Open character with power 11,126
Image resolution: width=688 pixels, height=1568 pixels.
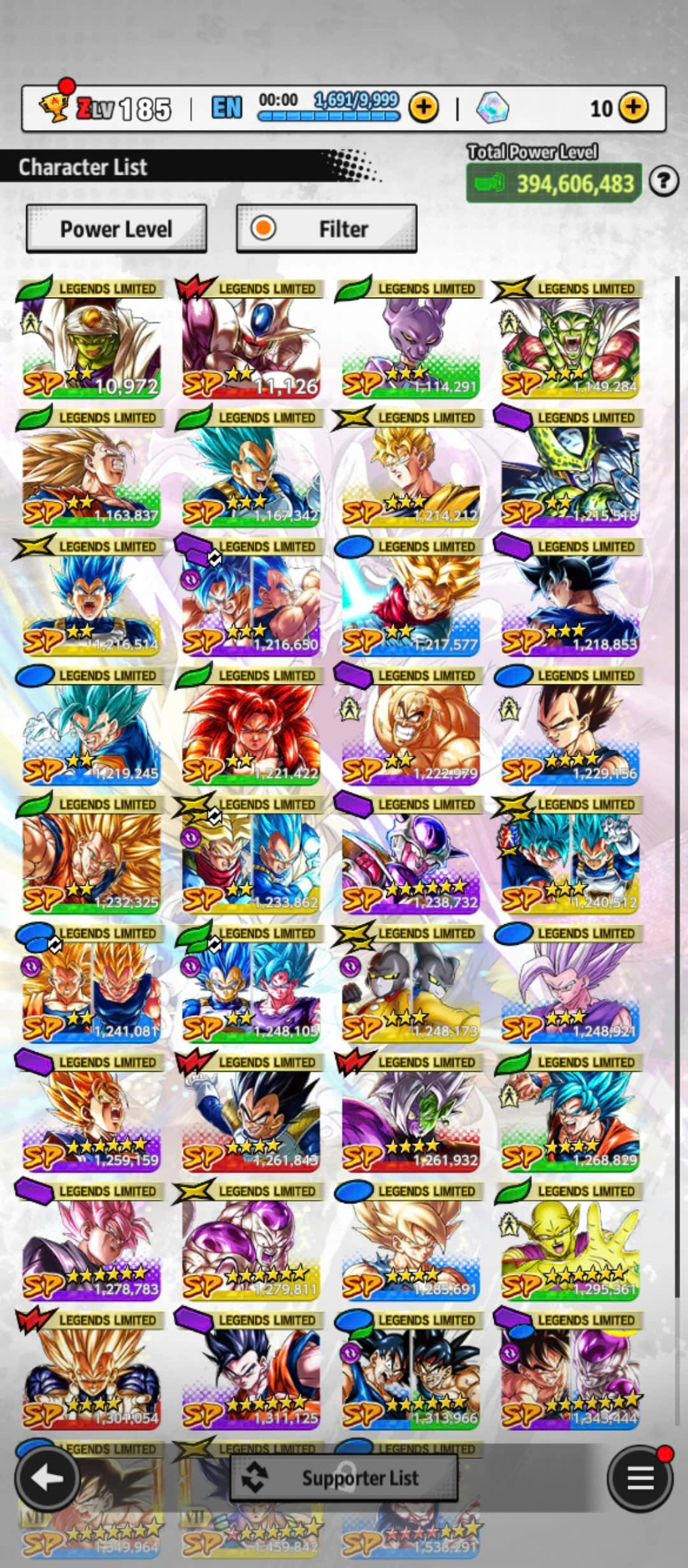(250, 341)
